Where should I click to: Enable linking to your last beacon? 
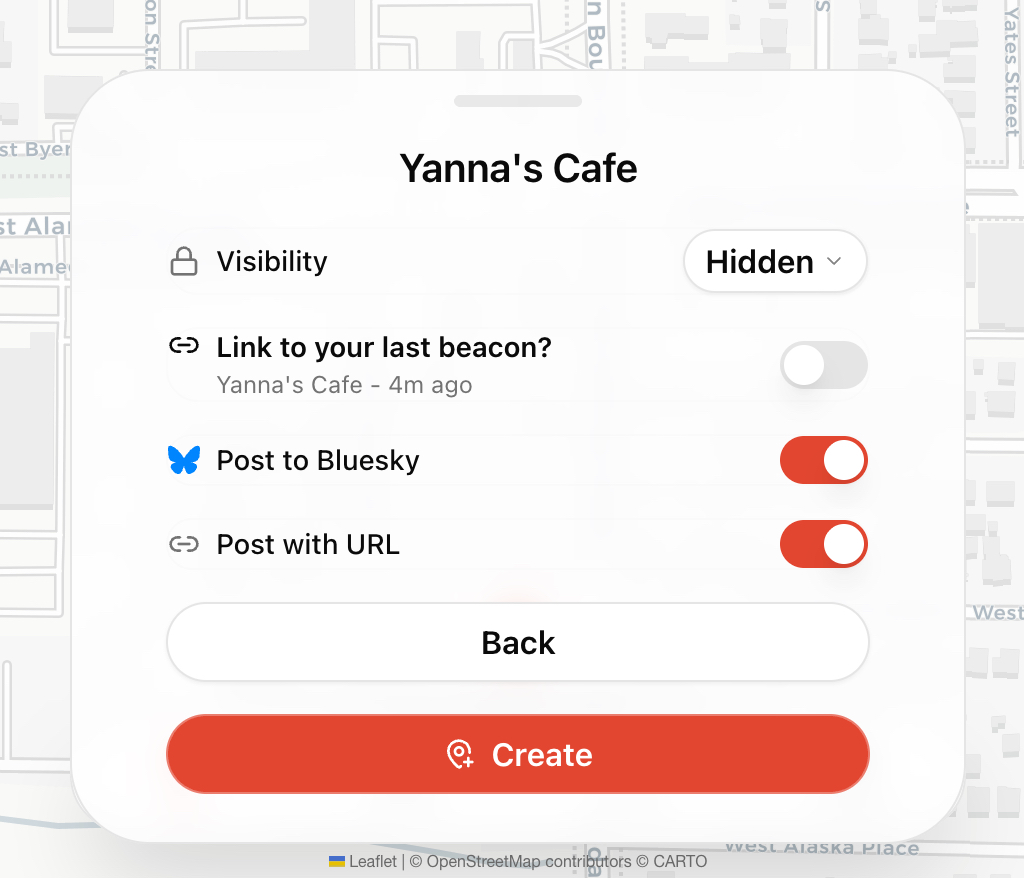823,365
